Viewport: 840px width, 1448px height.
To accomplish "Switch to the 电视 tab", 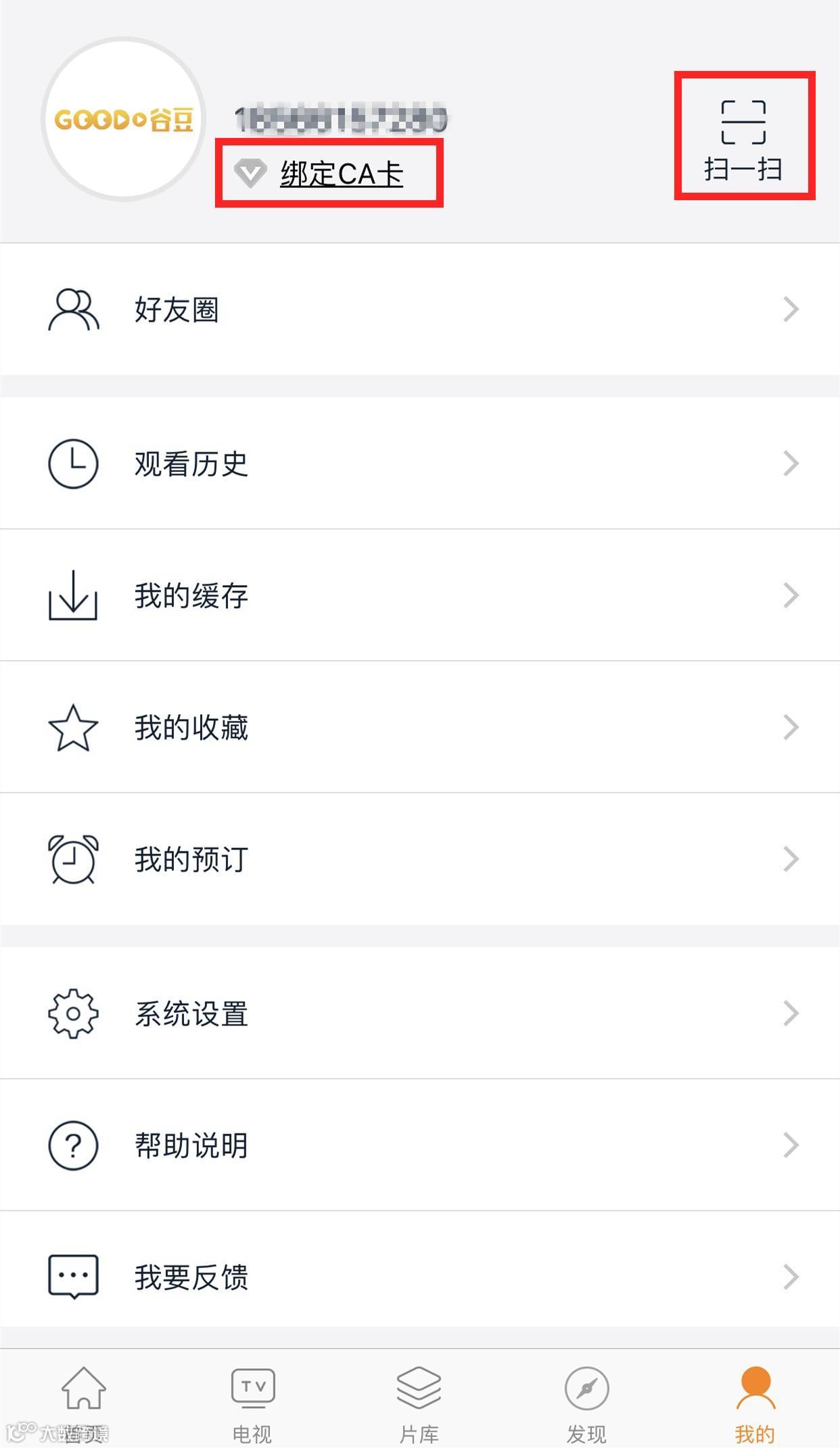I will [x=252, y=1401].
